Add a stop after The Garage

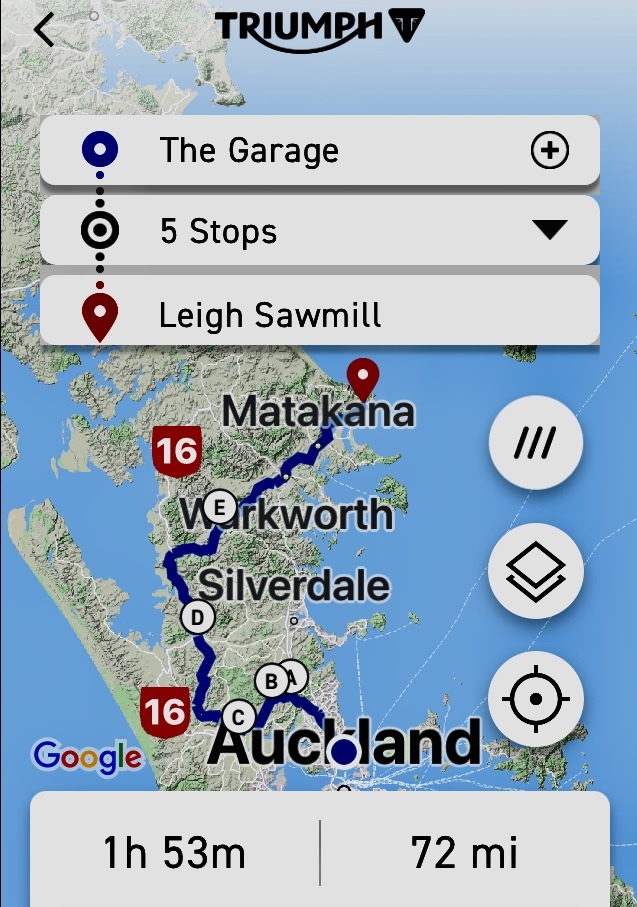pyautogui.click(x=549, y=151)
